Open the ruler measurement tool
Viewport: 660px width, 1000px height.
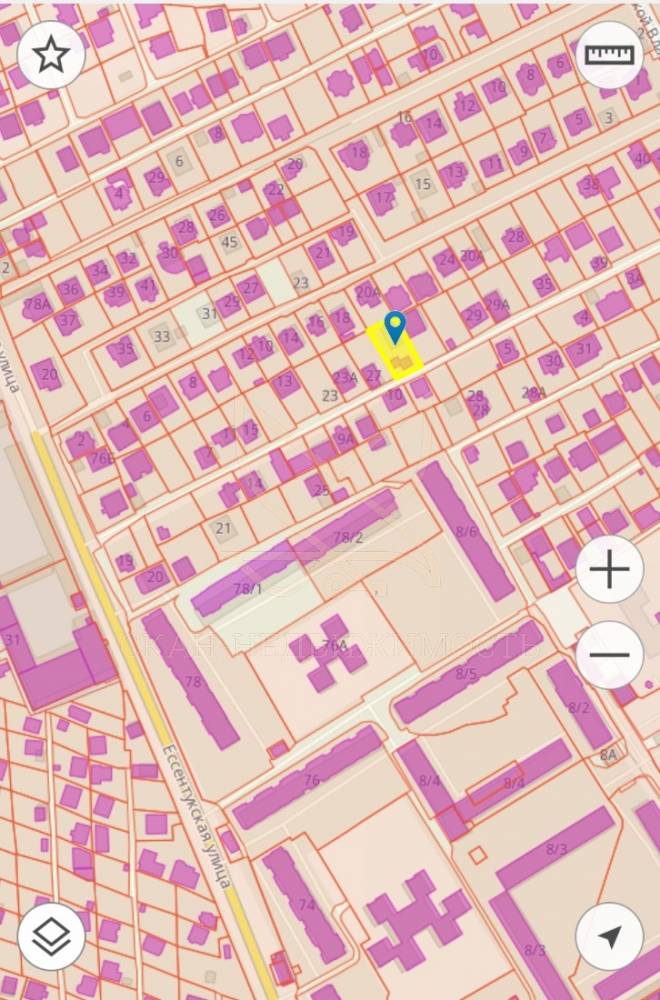coord(609,55)
